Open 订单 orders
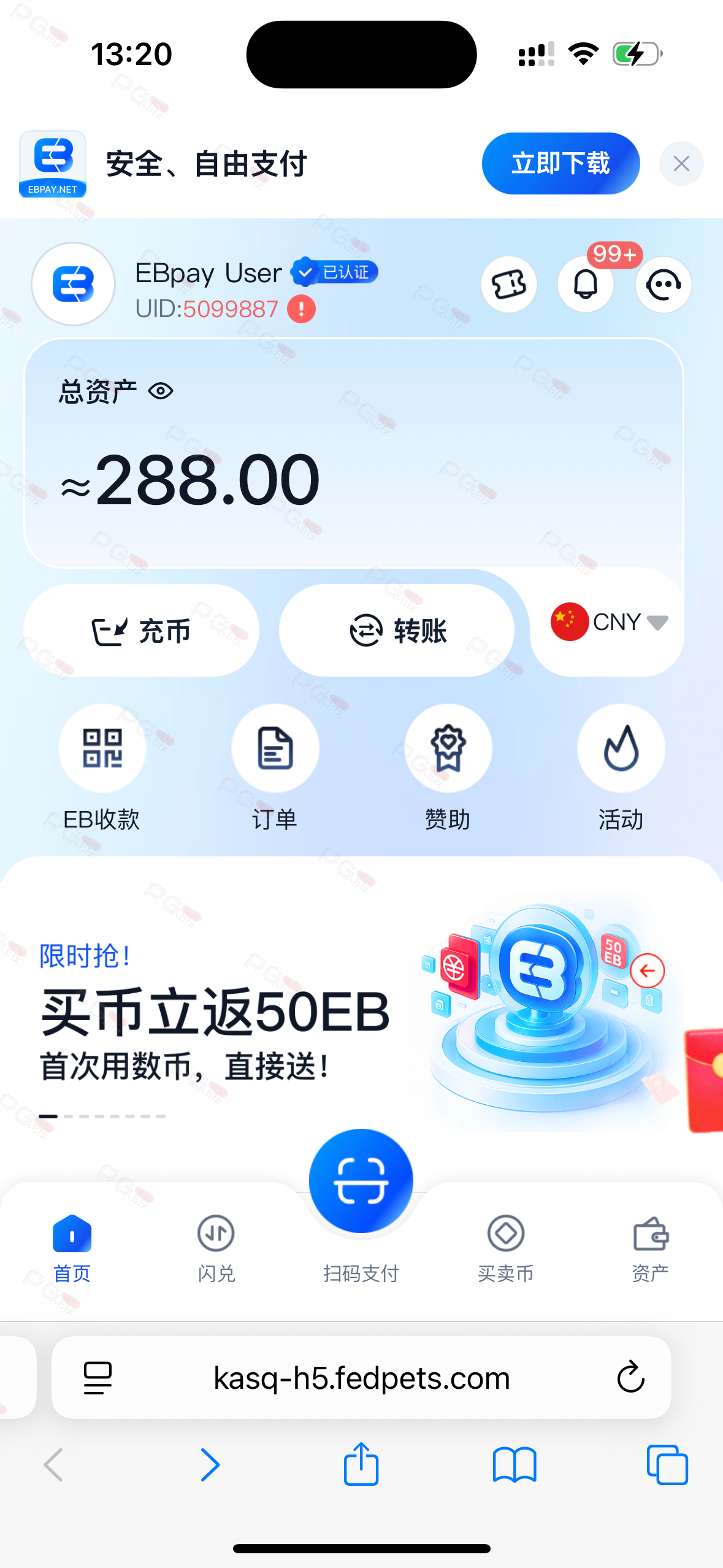The height and width of the screenshot is (1568, 723). pos(275,749)
